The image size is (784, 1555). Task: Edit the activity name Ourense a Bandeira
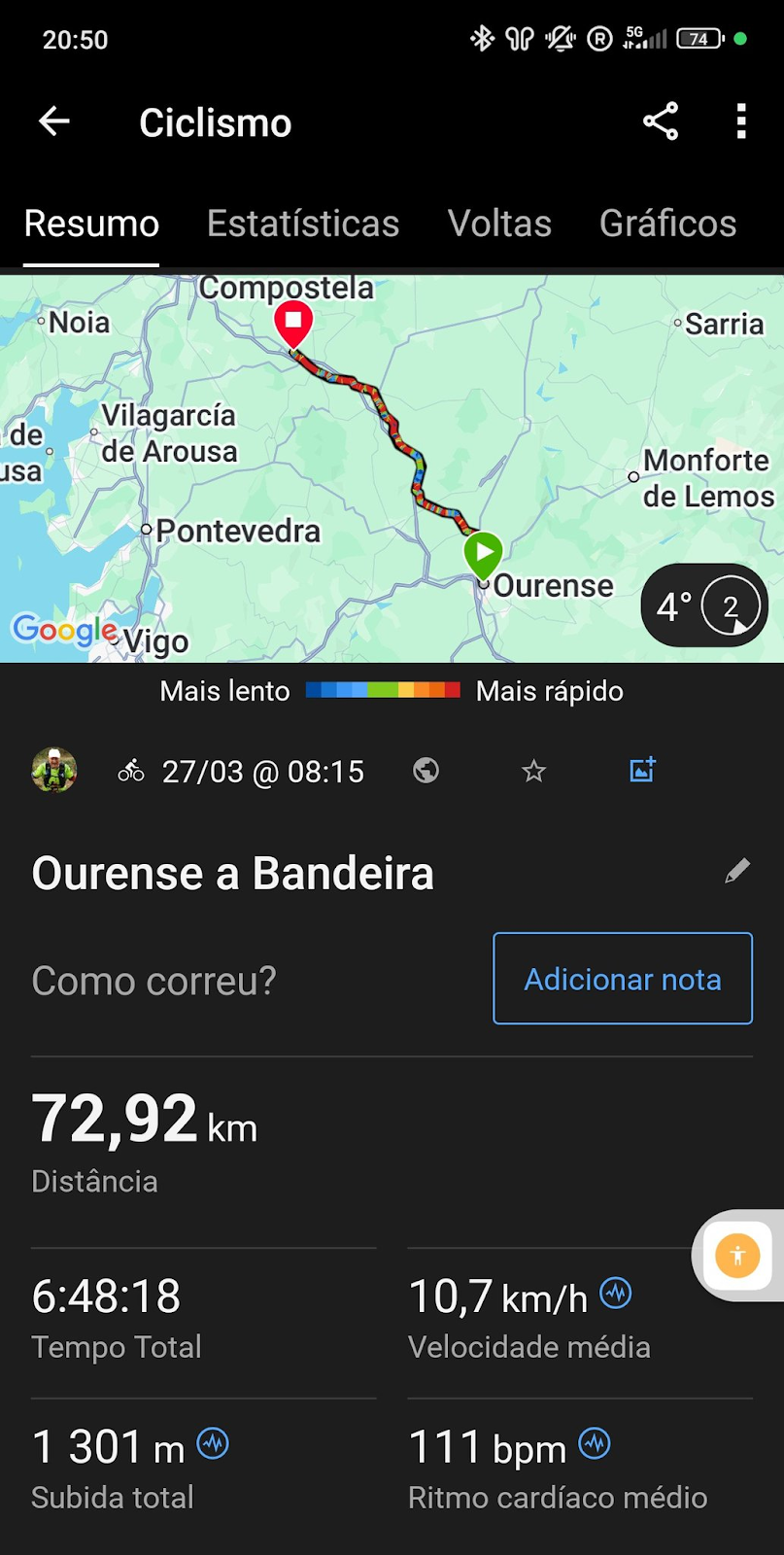[737, 871]
